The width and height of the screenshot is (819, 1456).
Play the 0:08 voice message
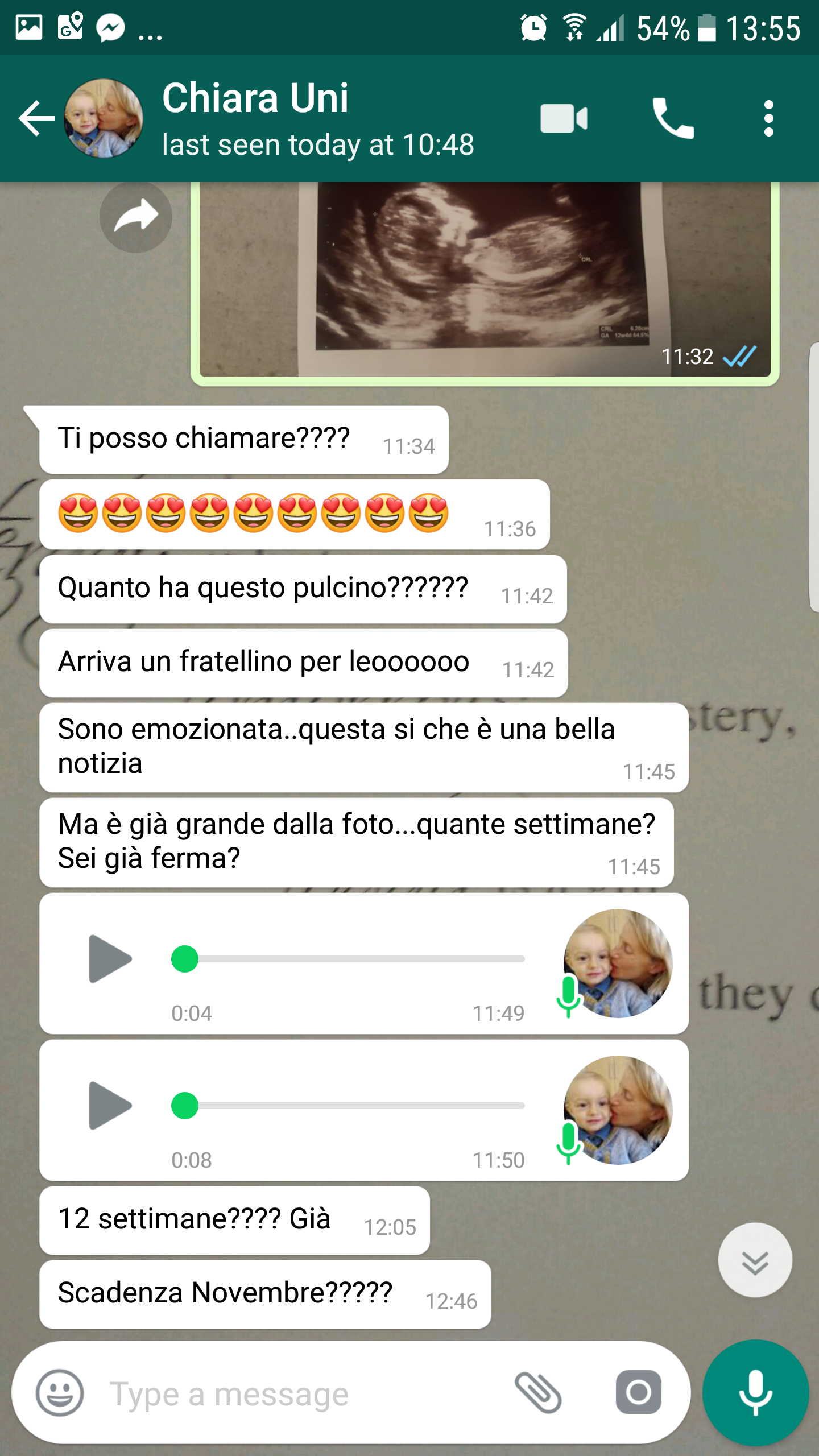point(110,1106)
